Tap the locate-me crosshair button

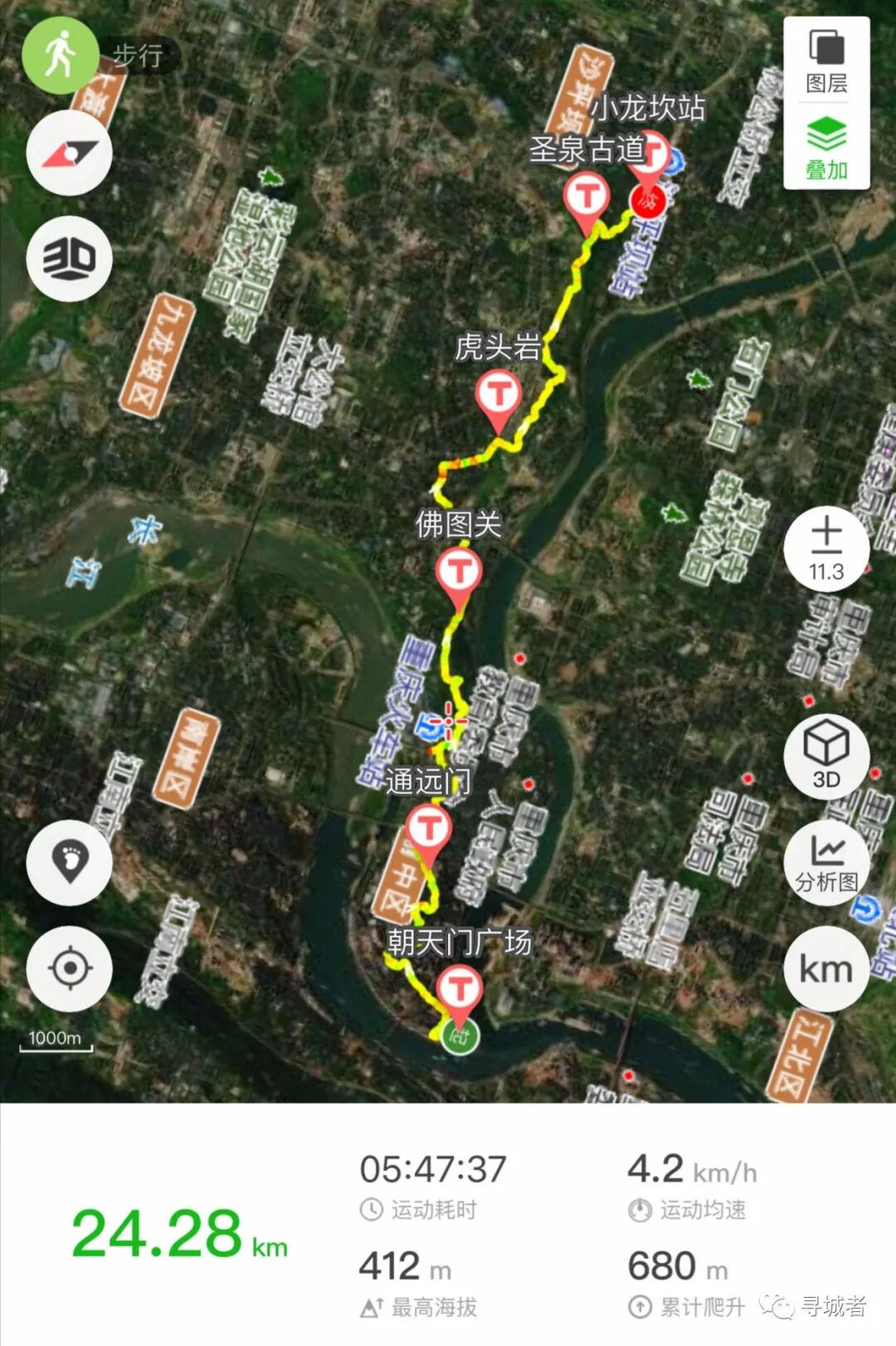click(70, 968)
